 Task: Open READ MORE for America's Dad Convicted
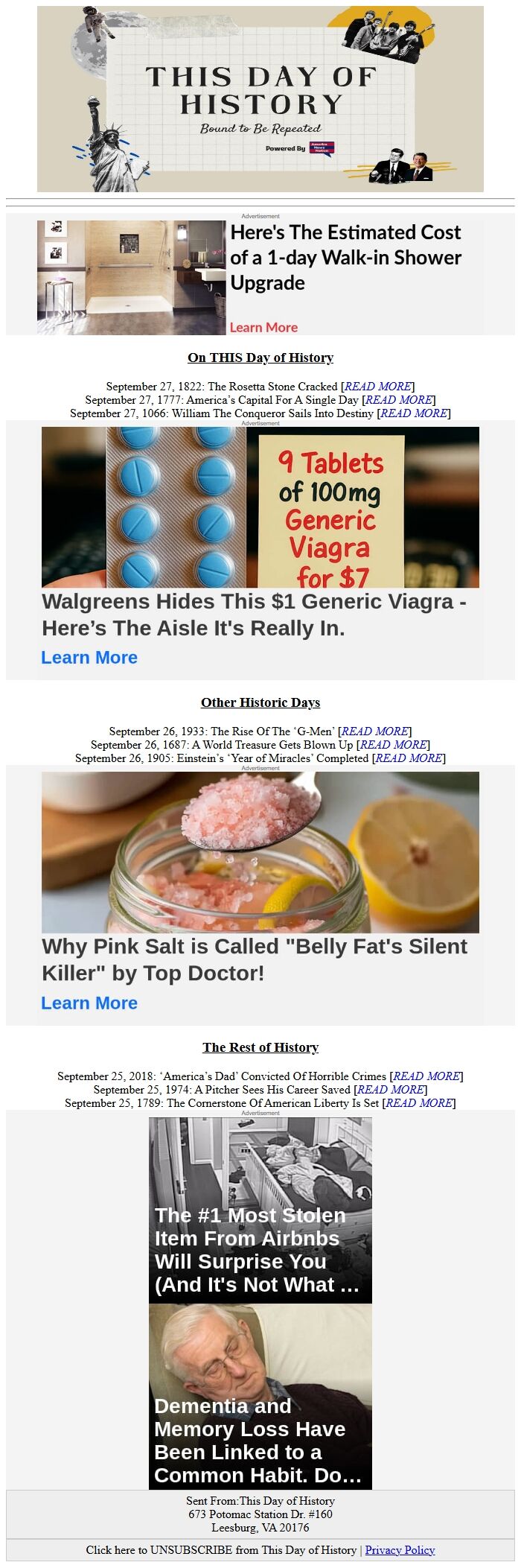426,1076
